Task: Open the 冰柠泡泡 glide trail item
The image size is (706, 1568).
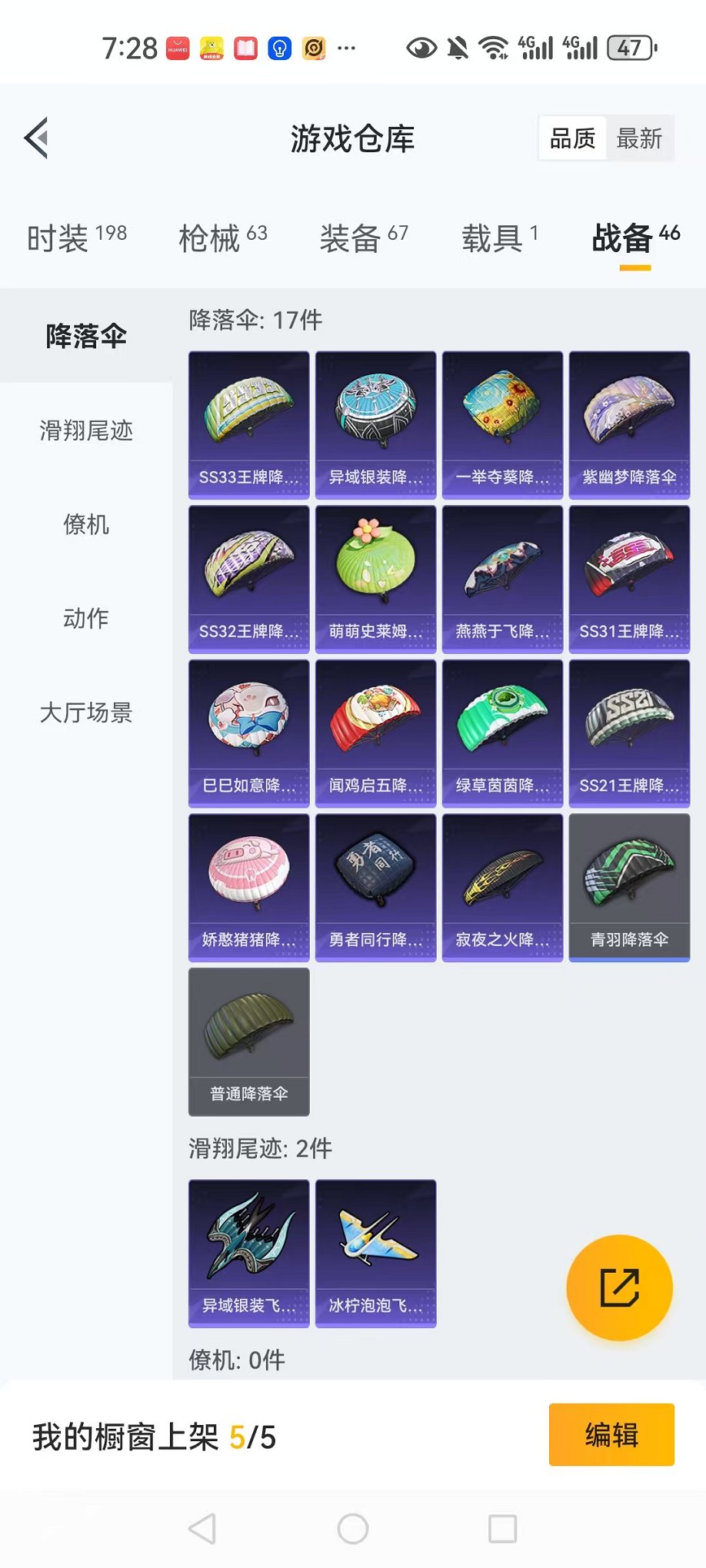Action: [376, 1254]
